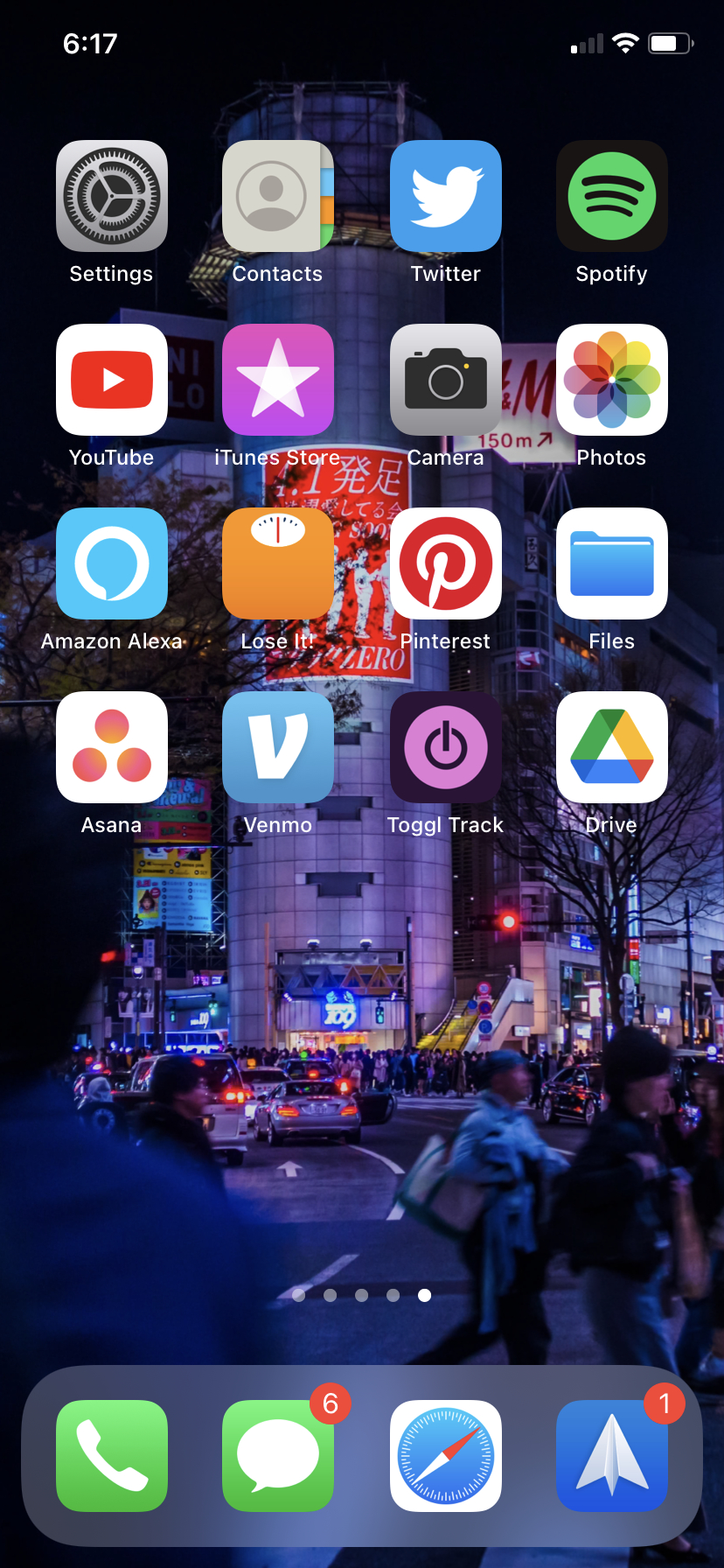Viewport: 724px width, 1568px height.
Task: Open Venmo
Action: (278, 747)
